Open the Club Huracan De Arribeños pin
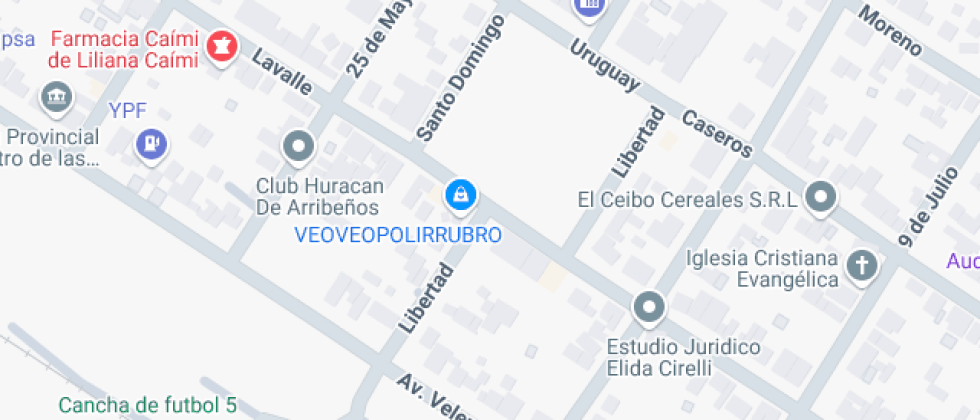The height and width of the screenshot is (420, 980). [x=299, y=148]
